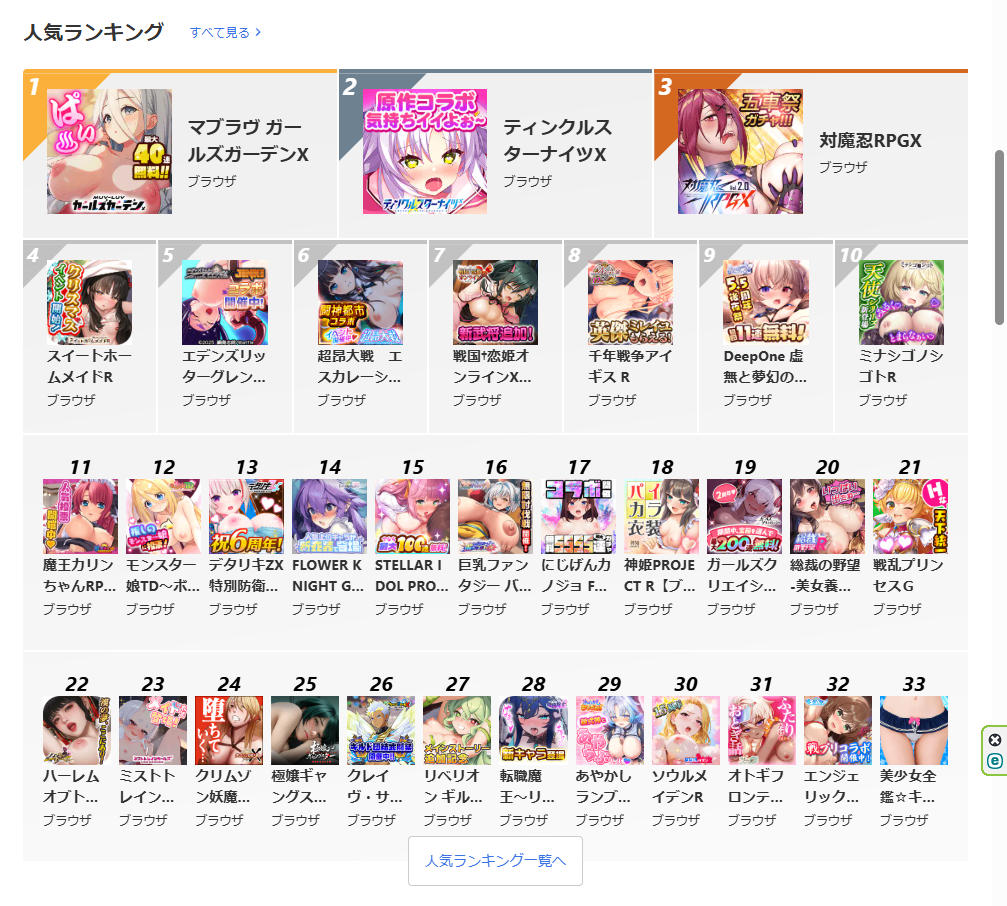Close the floating side widget
This screenshot has height=906, width=1007.
(994, 740)
